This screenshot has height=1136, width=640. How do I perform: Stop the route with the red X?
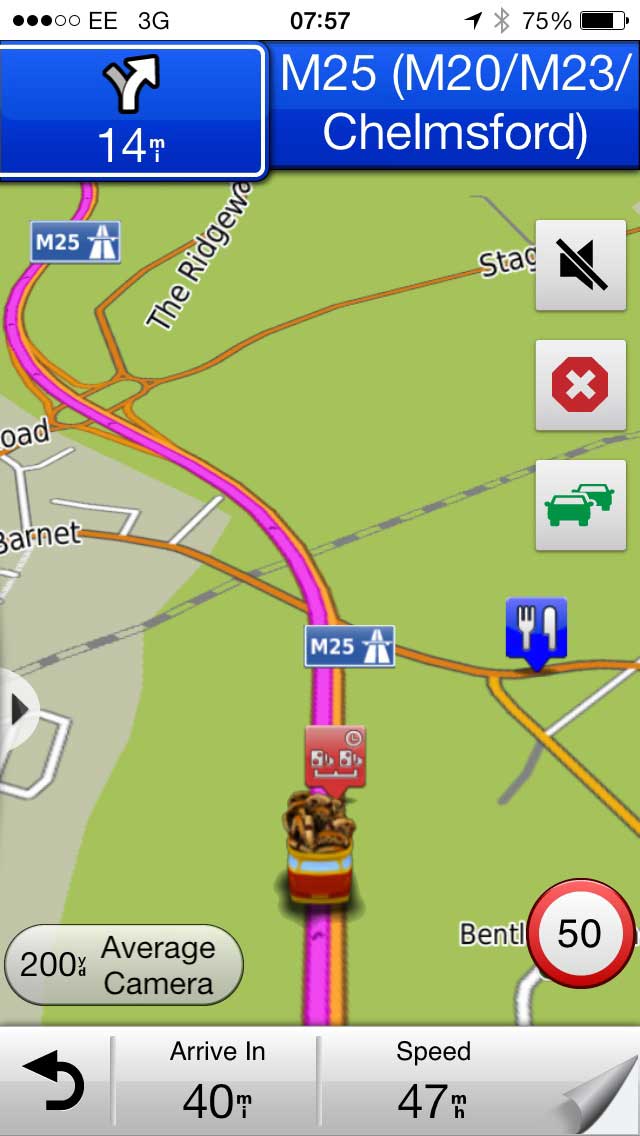click(581, 385)
